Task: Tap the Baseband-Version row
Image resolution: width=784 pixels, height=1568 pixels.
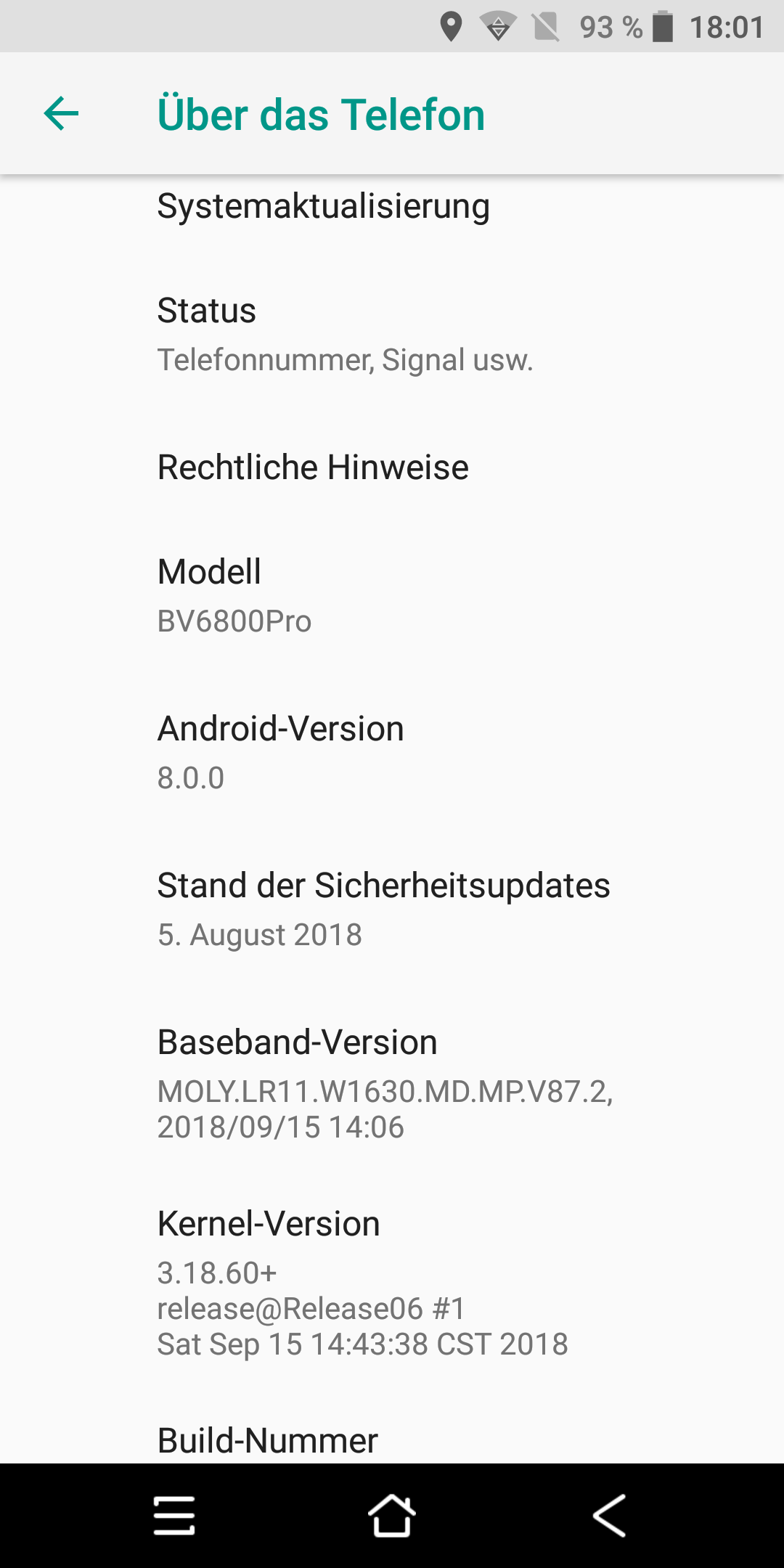Action: 392,1085
